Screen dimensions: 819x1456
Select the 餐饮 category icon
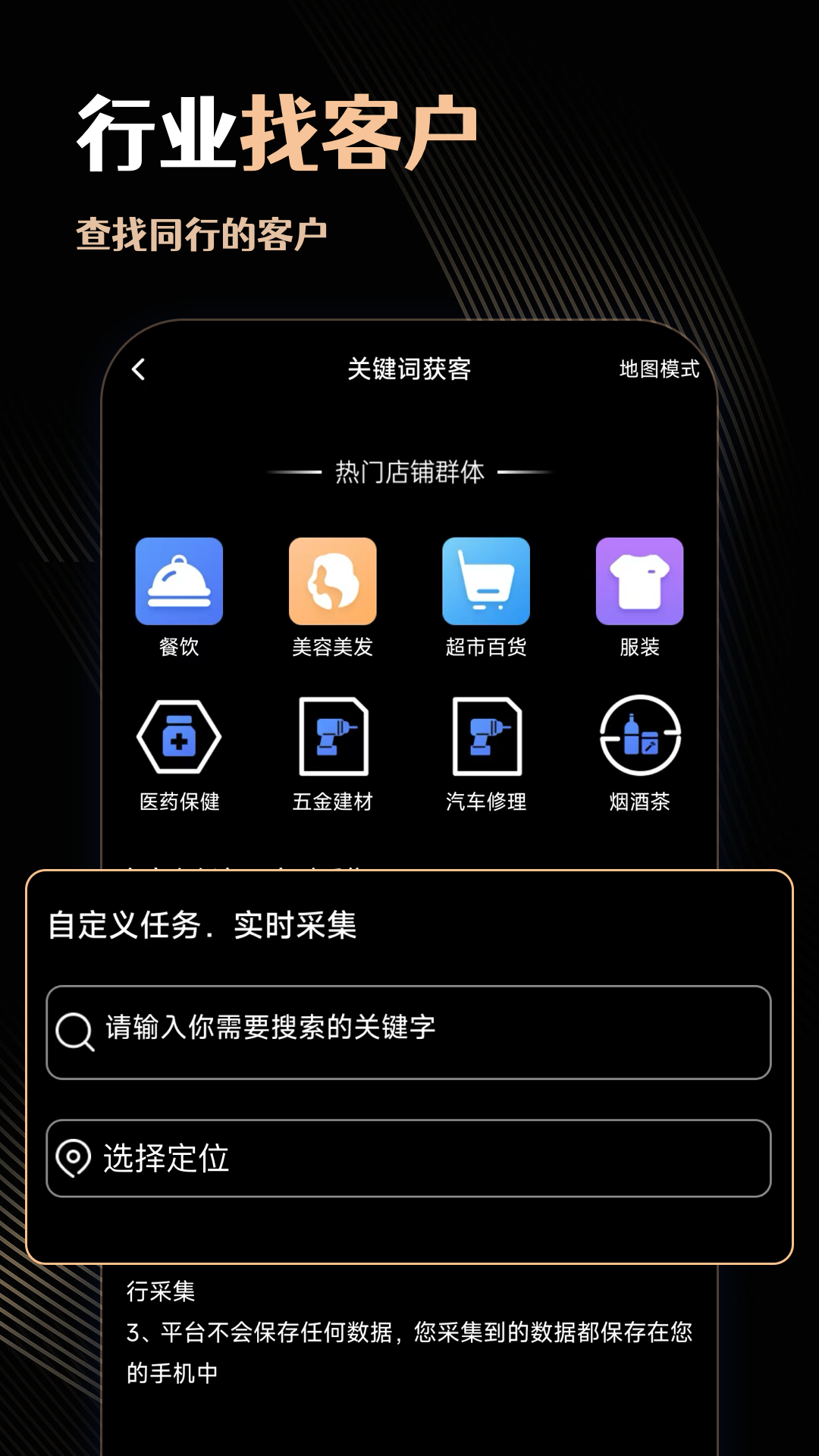tap(180, 581)
